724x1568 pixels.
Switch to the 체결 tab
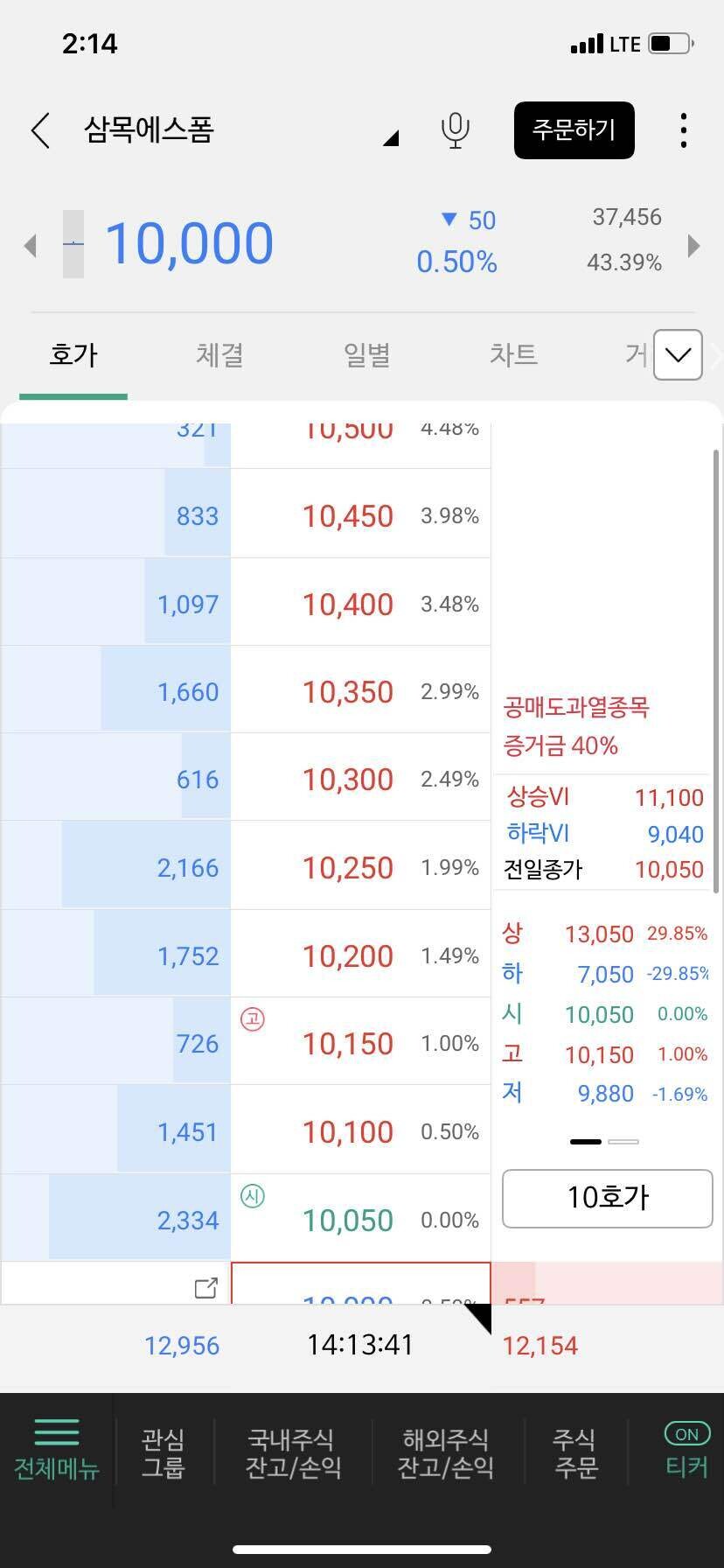(219, 355)
